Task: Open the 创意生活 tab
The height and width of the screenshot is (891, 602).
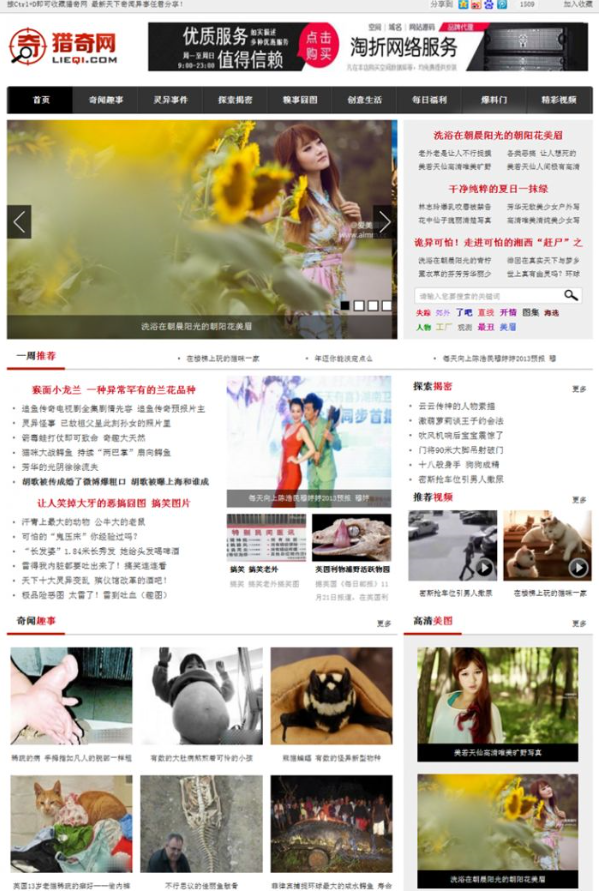Action: coord(365,100)
